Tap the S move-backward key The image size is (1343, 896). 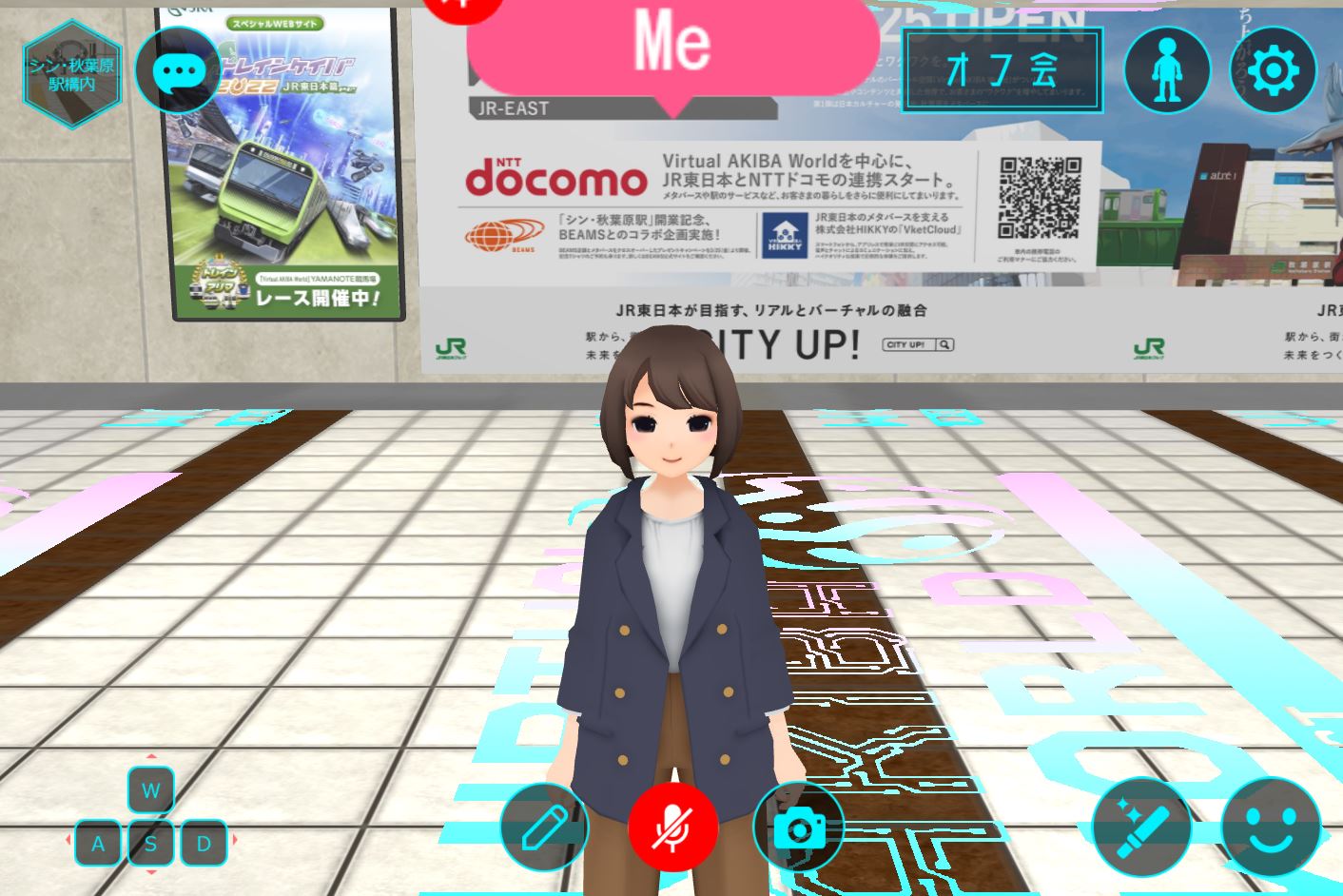click(x=150, y=844)
